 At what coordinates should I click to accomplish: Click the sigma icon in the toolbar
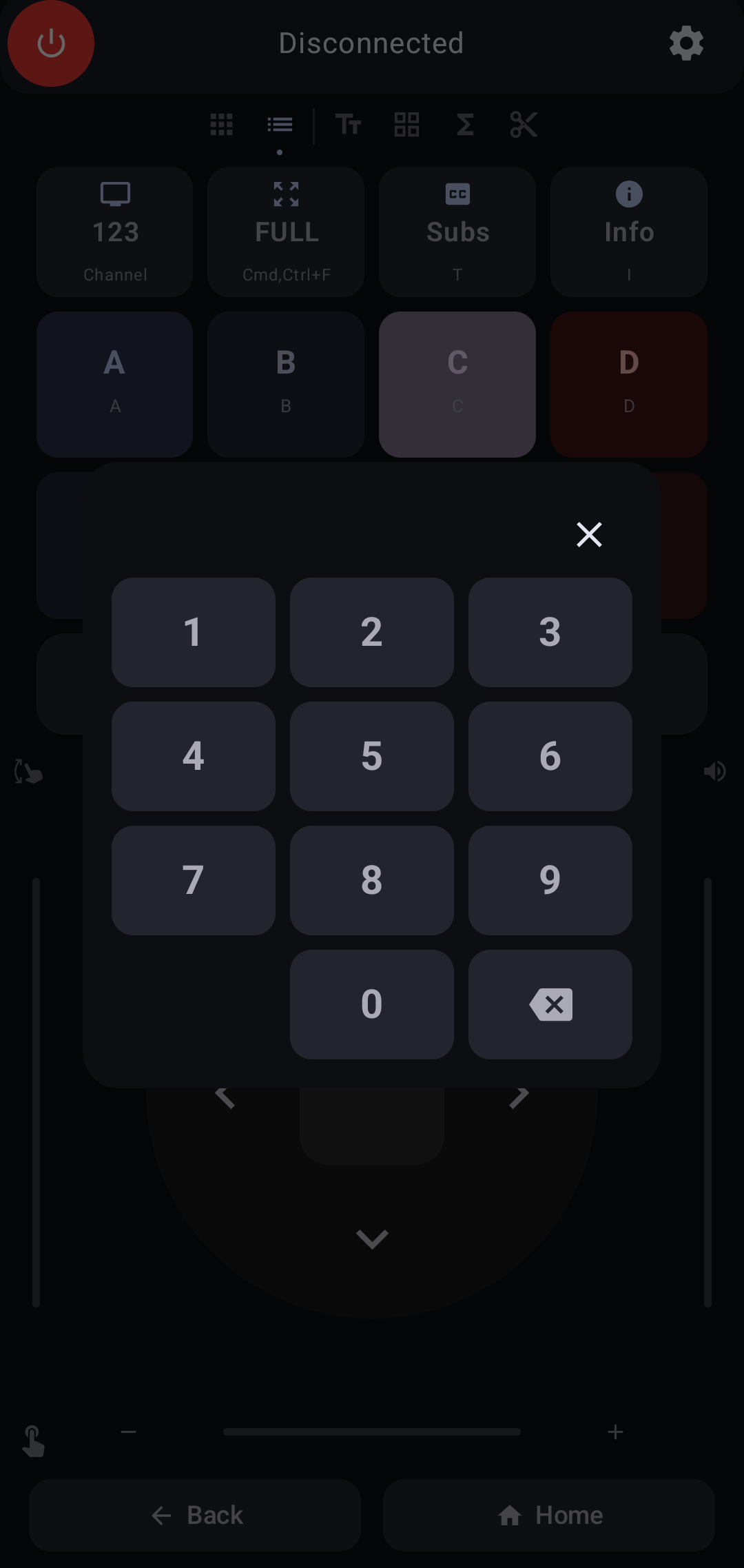pyautogui.click(x=465, y=125)
